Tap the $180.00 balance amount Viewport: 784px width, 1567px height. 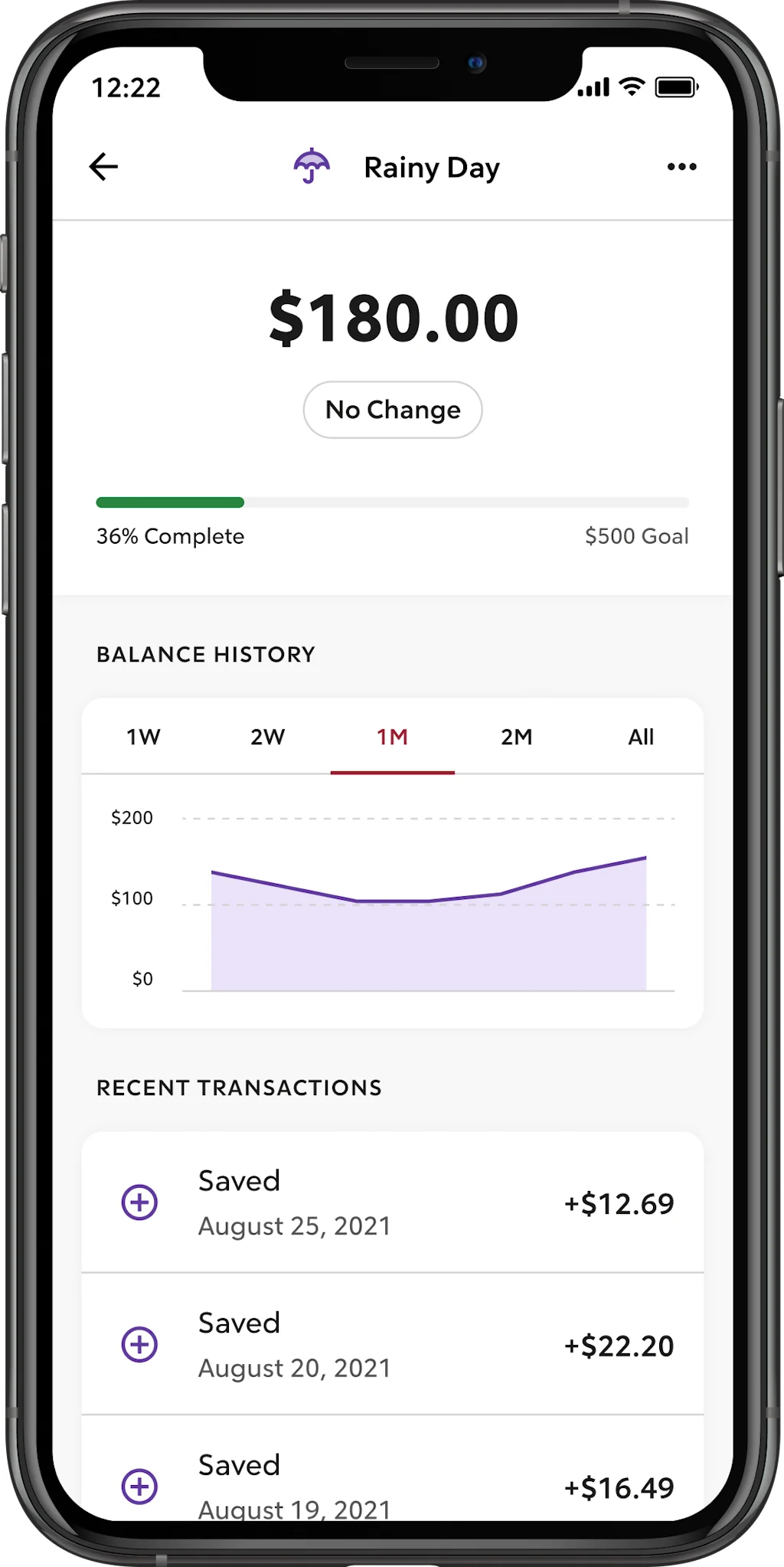click(392, 316)
